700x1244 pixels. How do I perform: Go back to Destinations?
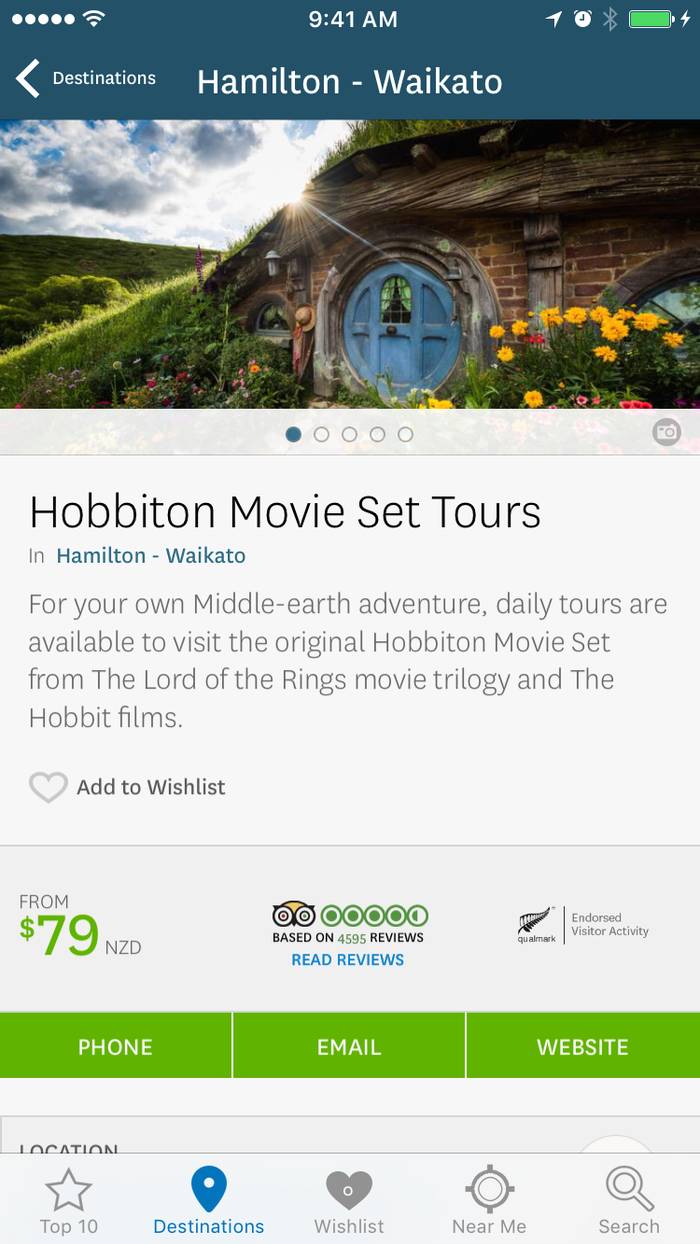coord(85,78)
